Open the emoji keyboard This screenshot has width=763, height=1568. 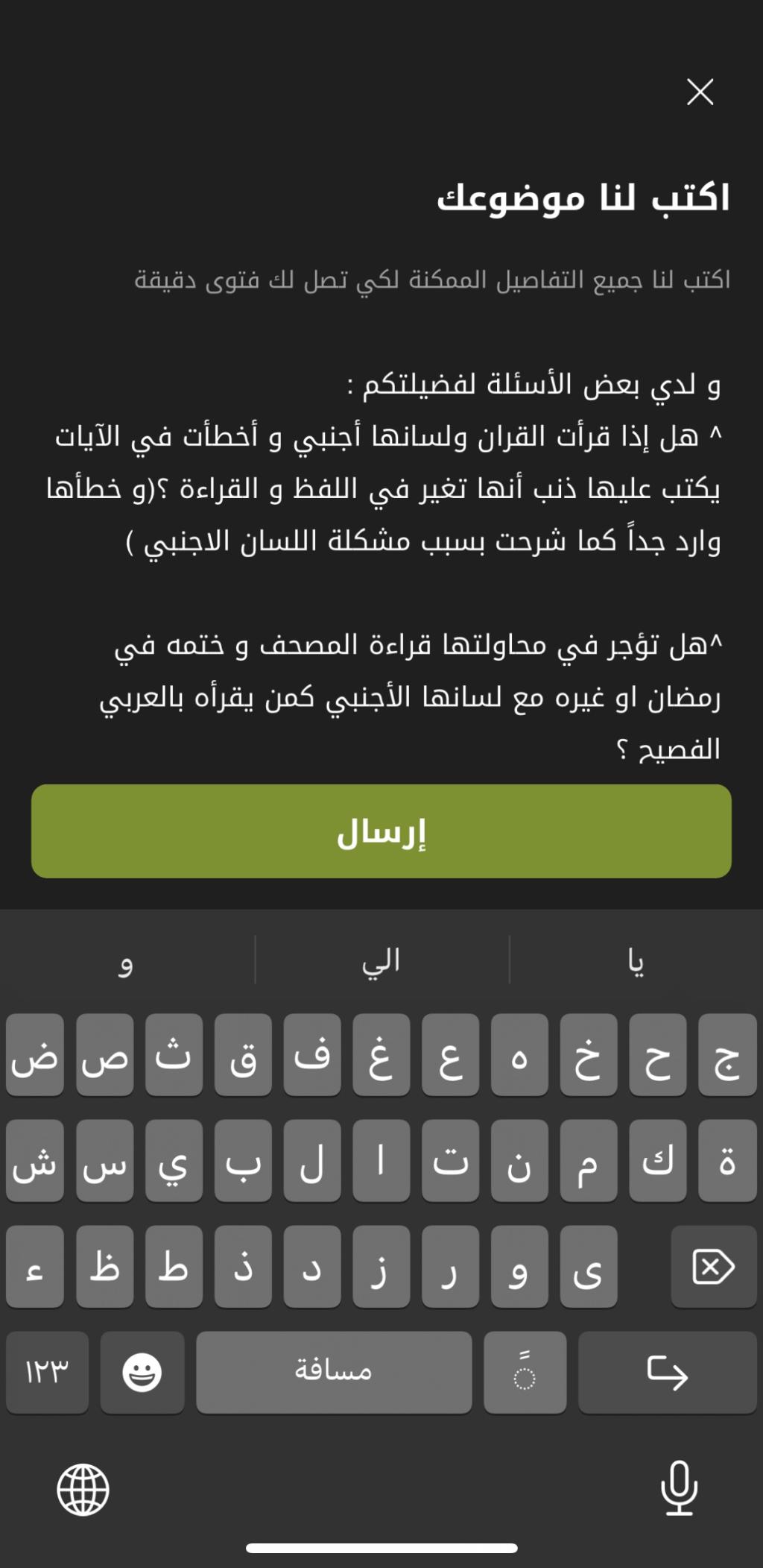point(142,1373)
